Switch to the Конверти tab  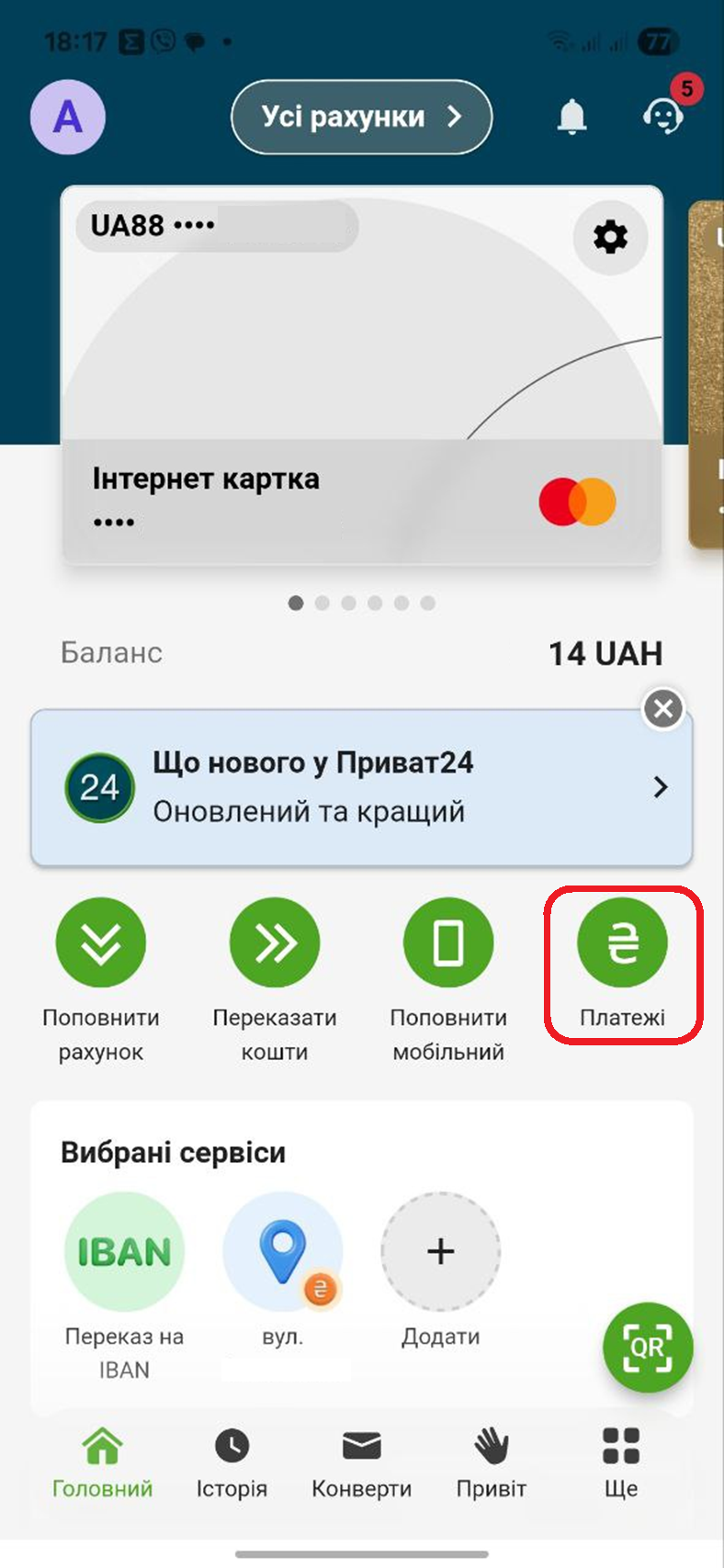361,1463
